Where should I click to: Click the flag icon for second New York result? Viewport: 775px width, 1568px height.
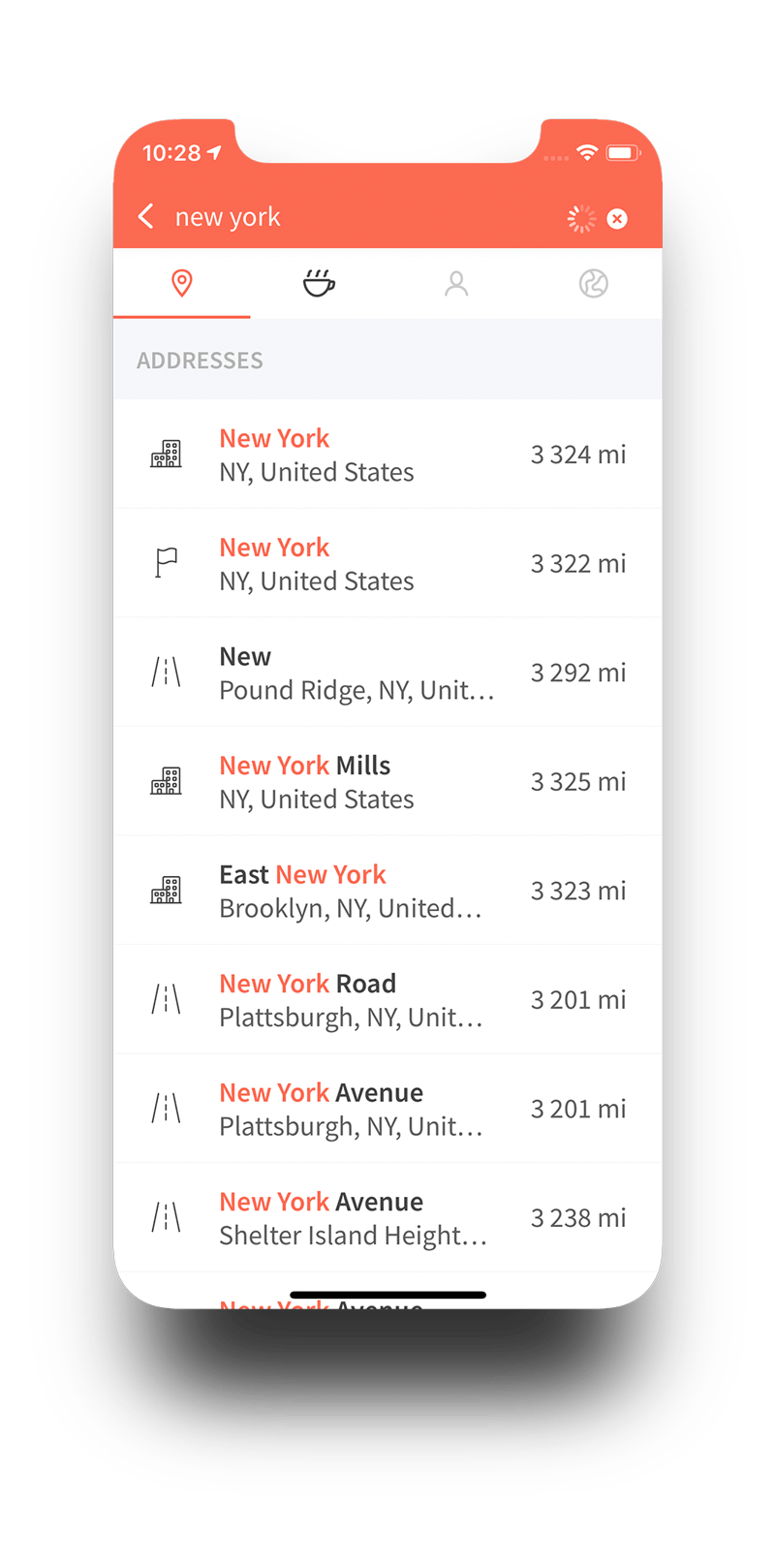pos(166,562)
